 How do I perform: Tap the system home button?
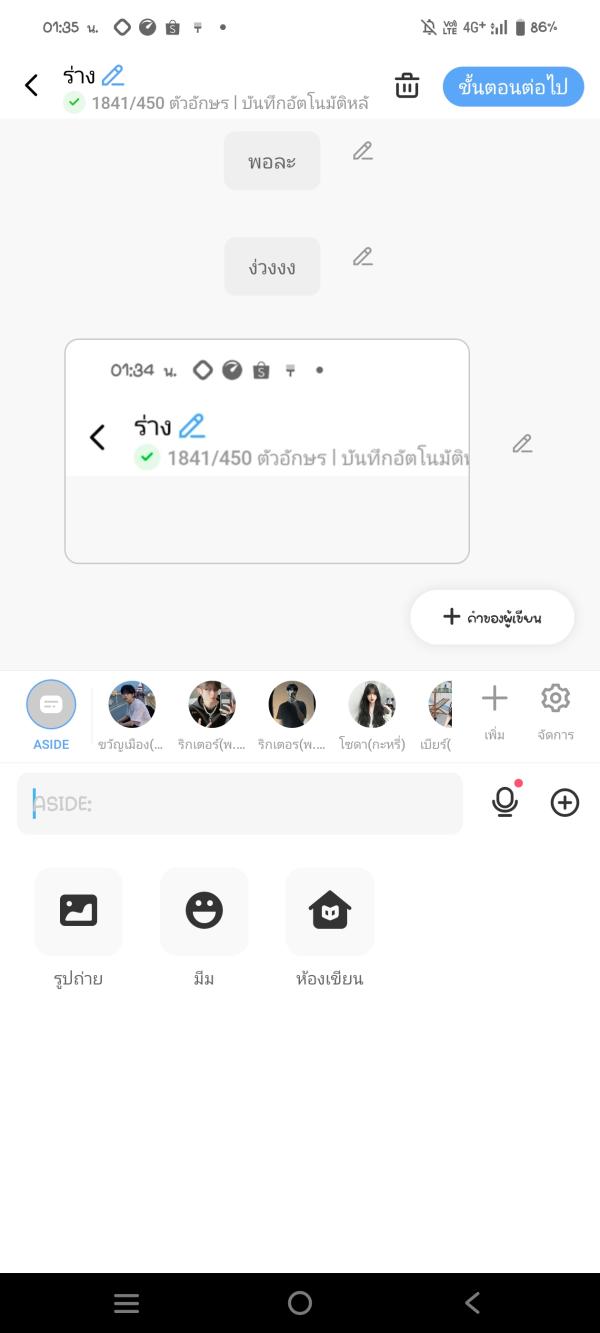pyautogui.click(x=300, y=1302)
